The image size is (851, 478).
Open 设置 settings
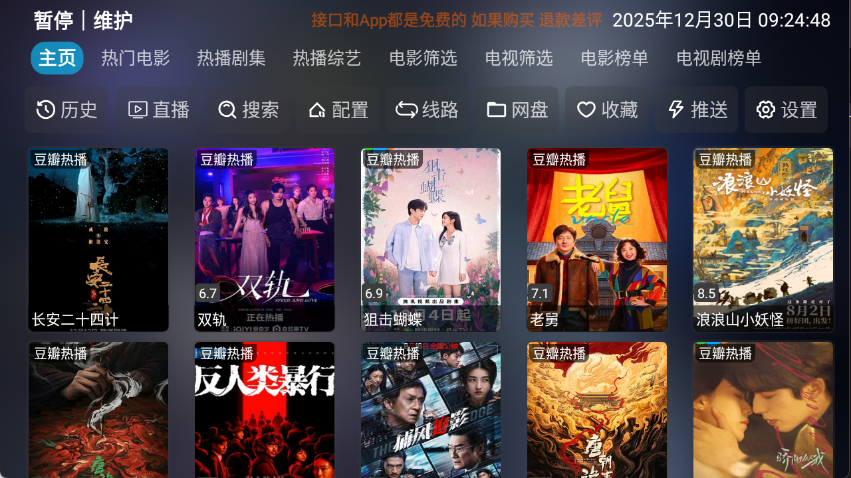(786, 110)
